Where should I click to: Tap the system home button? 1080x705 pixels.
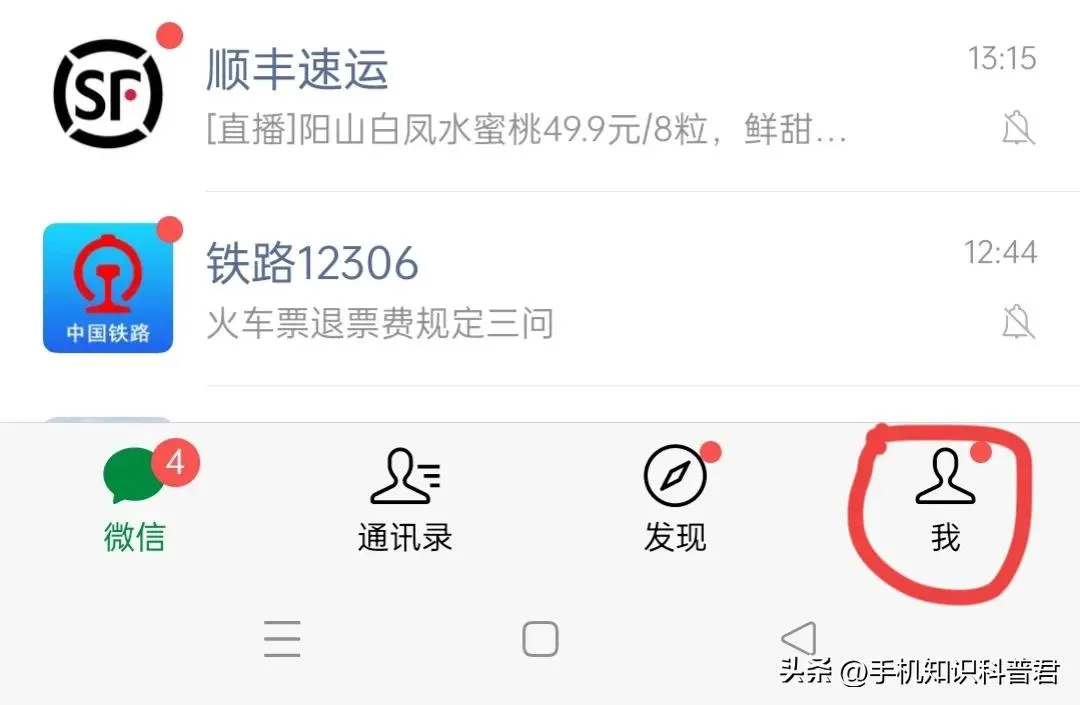click(x=540, y=638)
